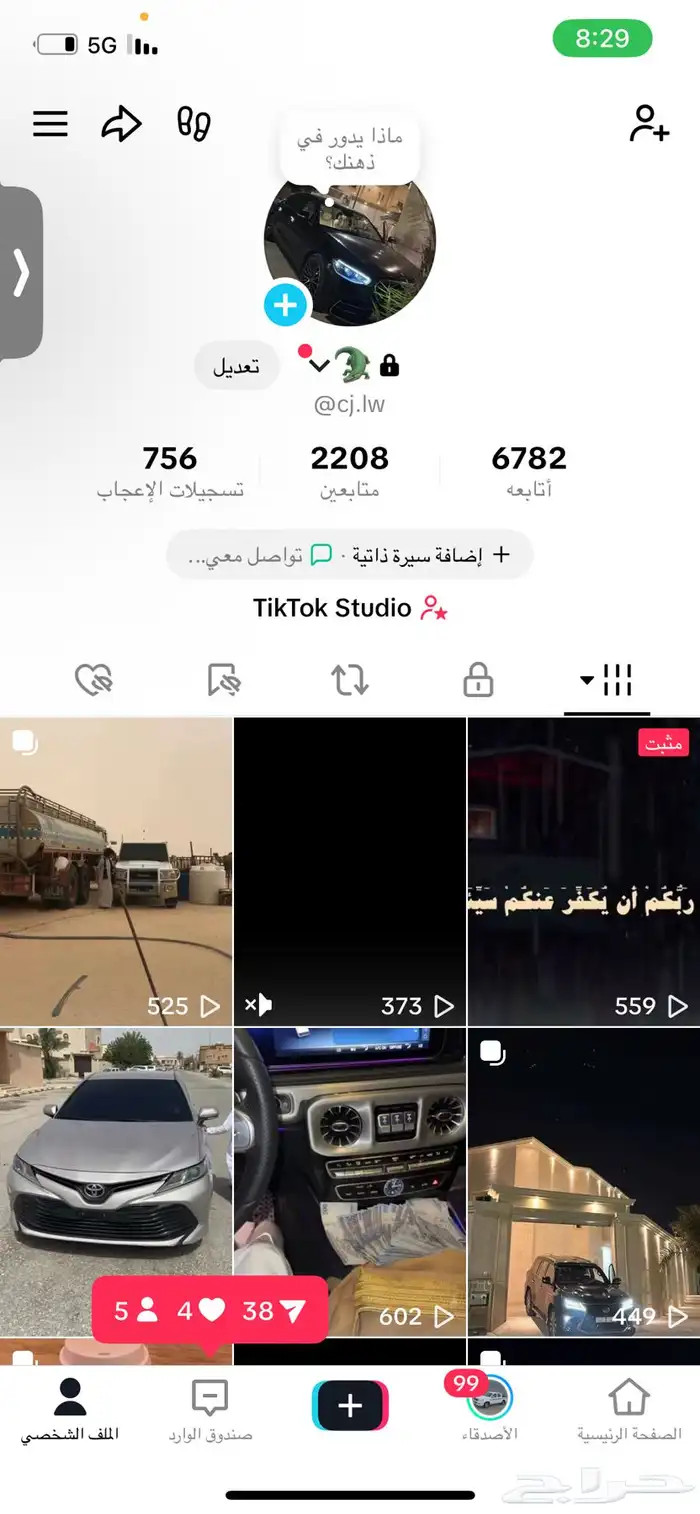The image size is (700, 1514).
Task: Expand the account switcher chevron
Action: coord(319,366)
